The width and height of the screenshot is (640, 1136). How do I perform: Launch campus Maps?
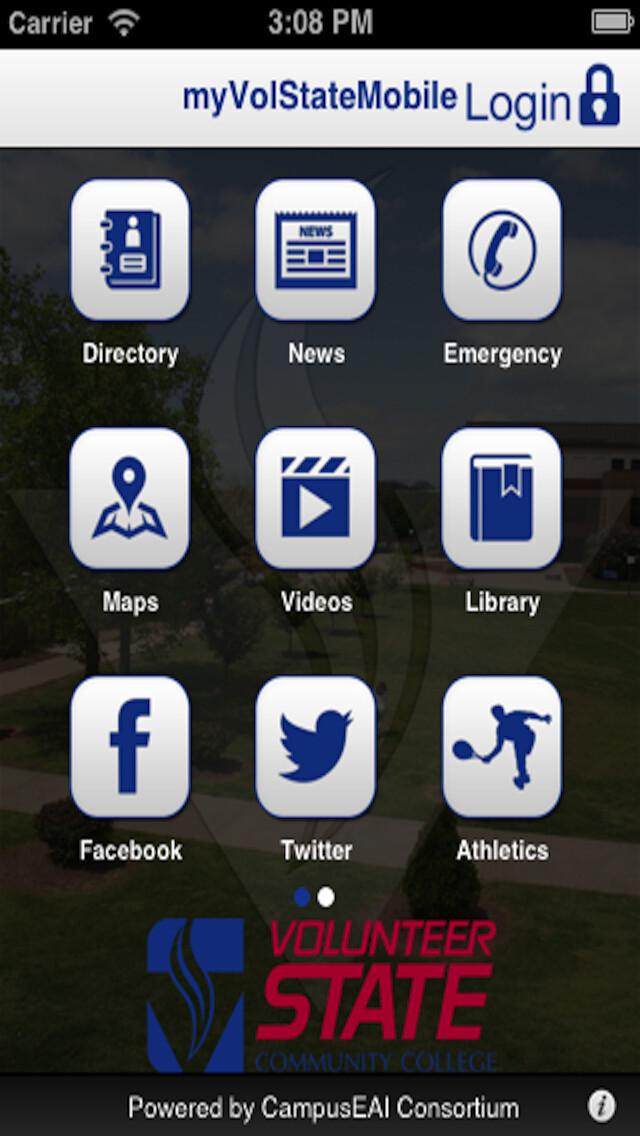(130, 499)
